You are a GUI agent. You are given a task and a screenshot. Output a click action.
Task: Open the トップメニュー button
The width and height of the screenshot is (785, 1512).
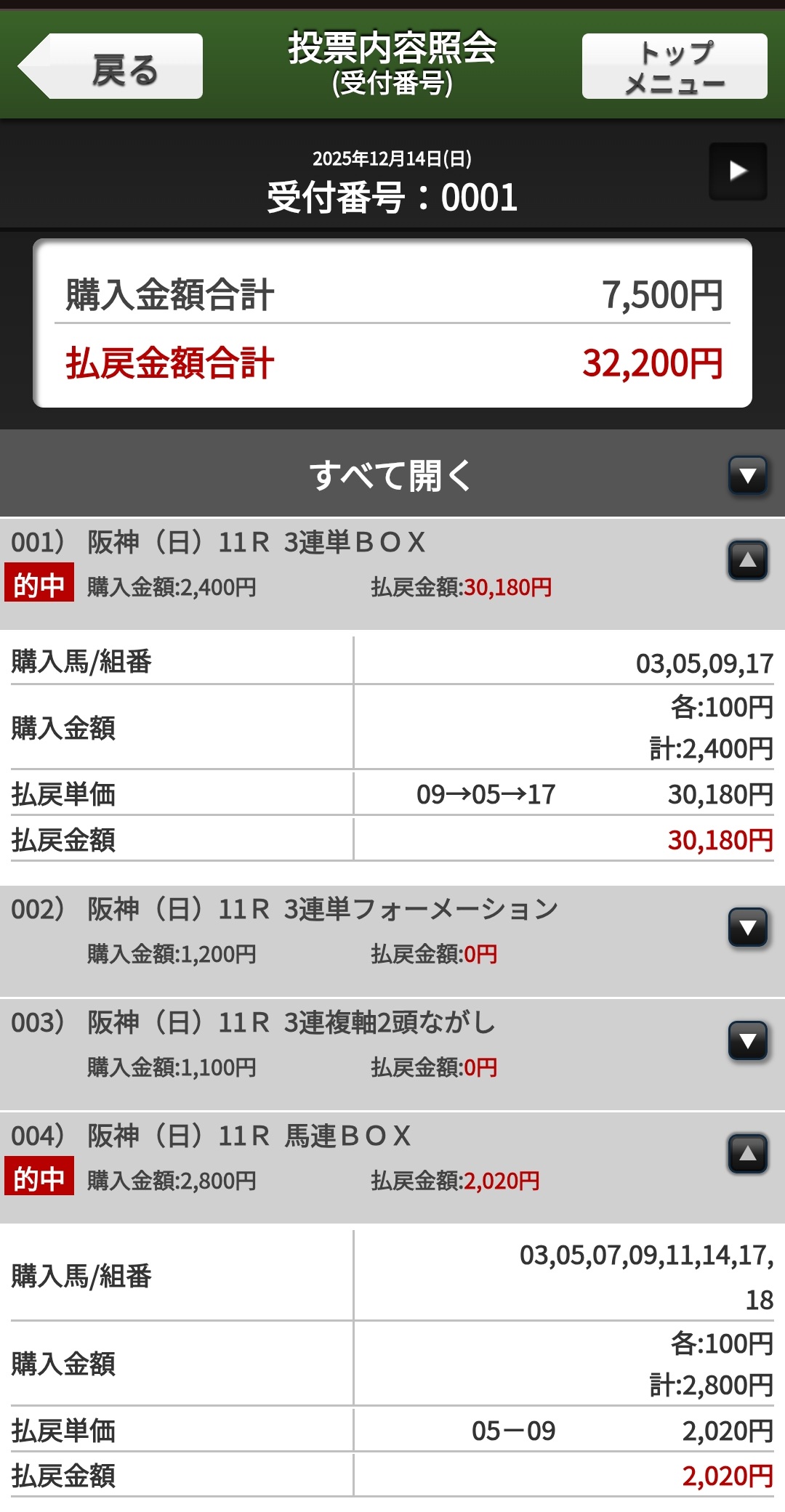pos(674,67)
